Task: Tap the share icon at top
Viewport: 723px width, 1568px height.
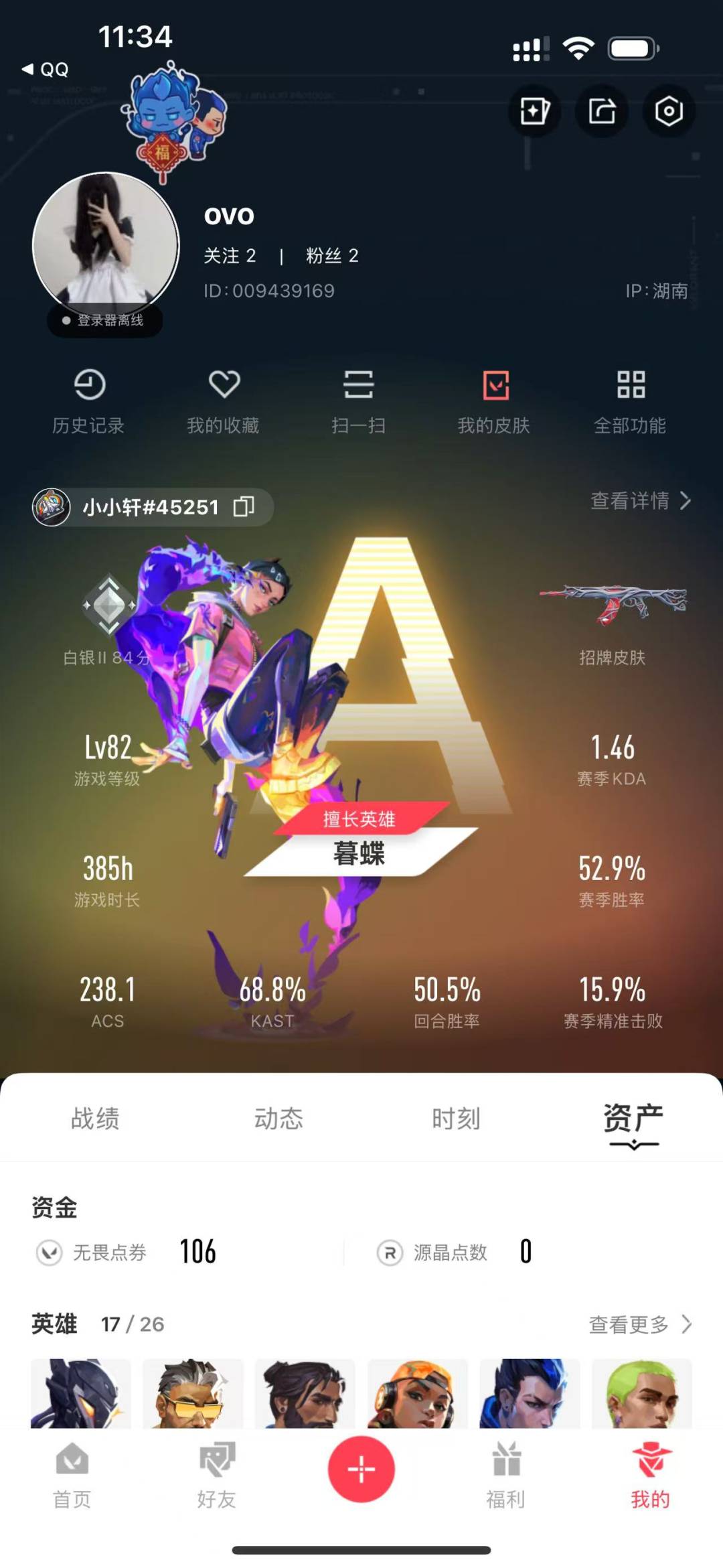Action: (602, 111)
